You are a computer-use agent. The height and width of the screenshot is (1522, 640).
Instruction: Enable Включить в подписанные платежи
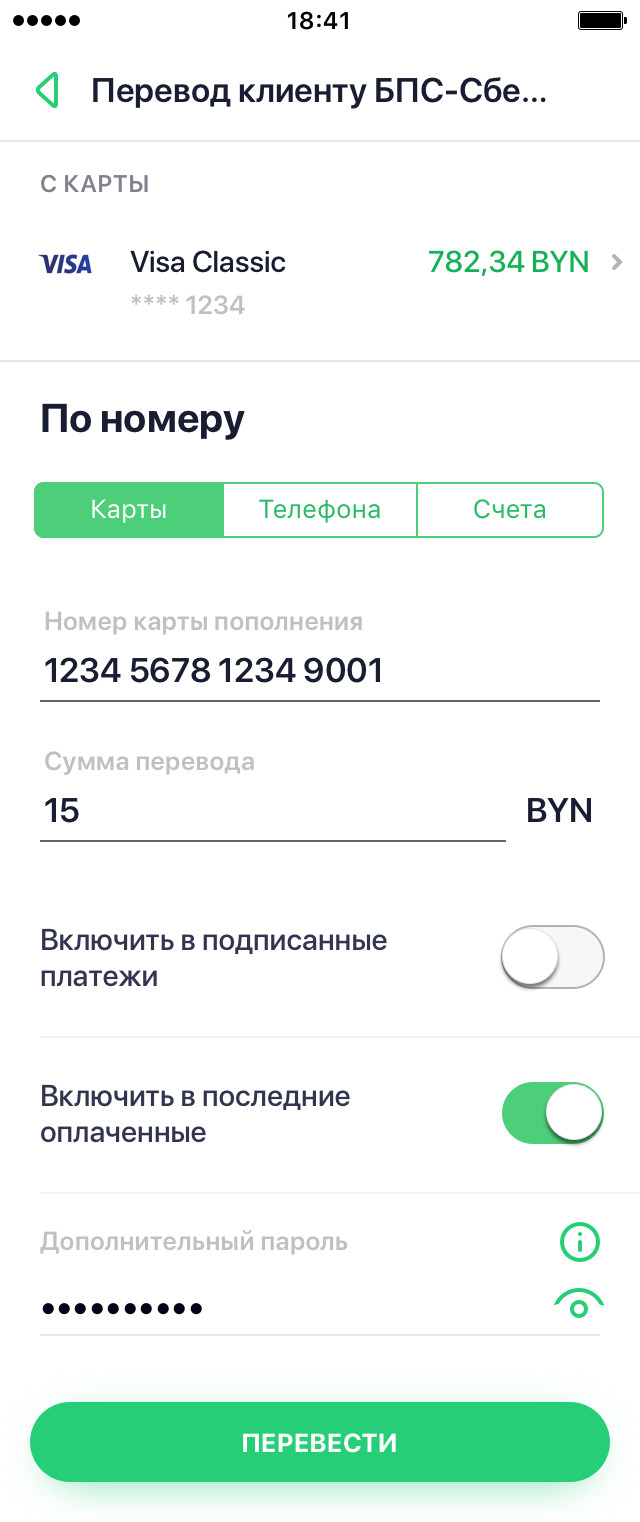tap(552, 957)
